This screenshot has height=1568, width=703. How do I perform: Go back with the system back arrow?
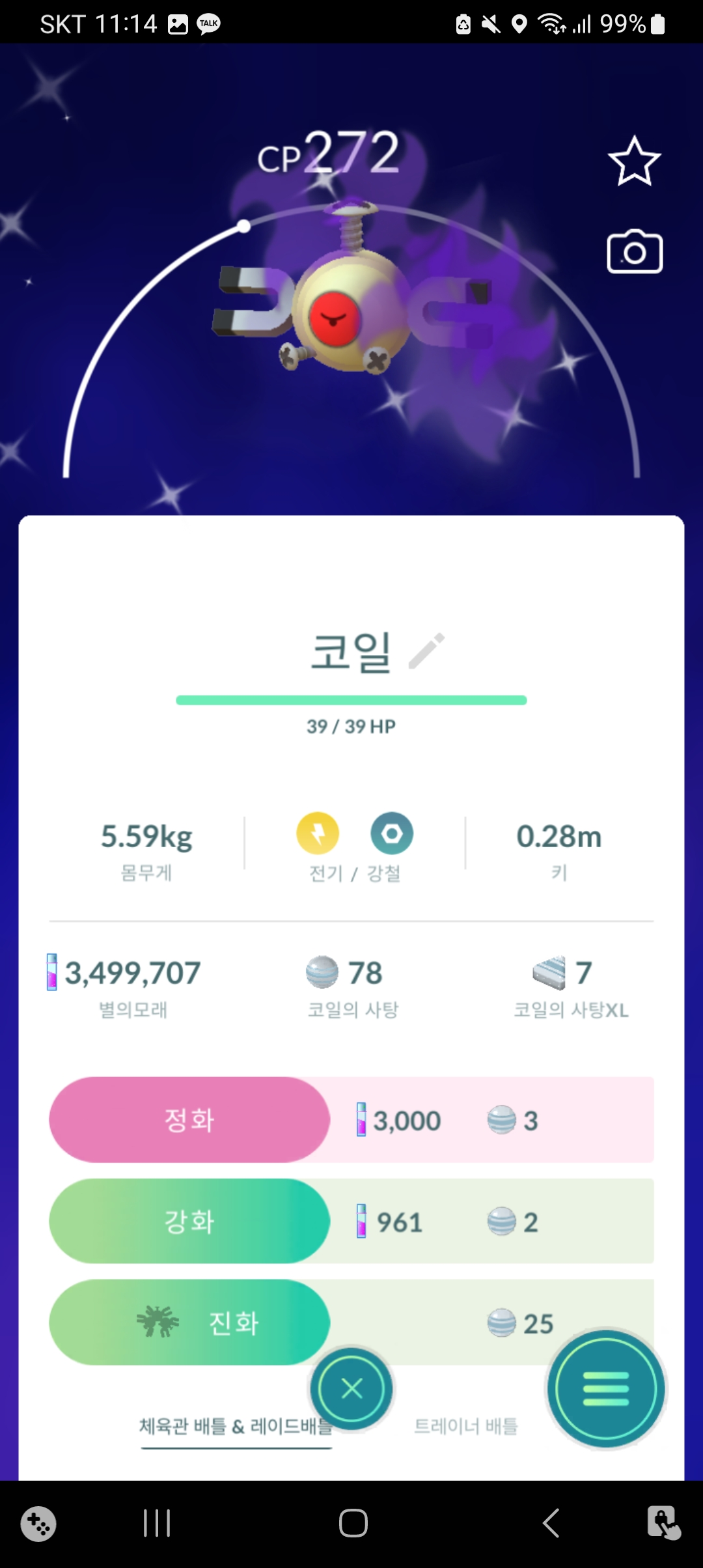coord(551,1523)
